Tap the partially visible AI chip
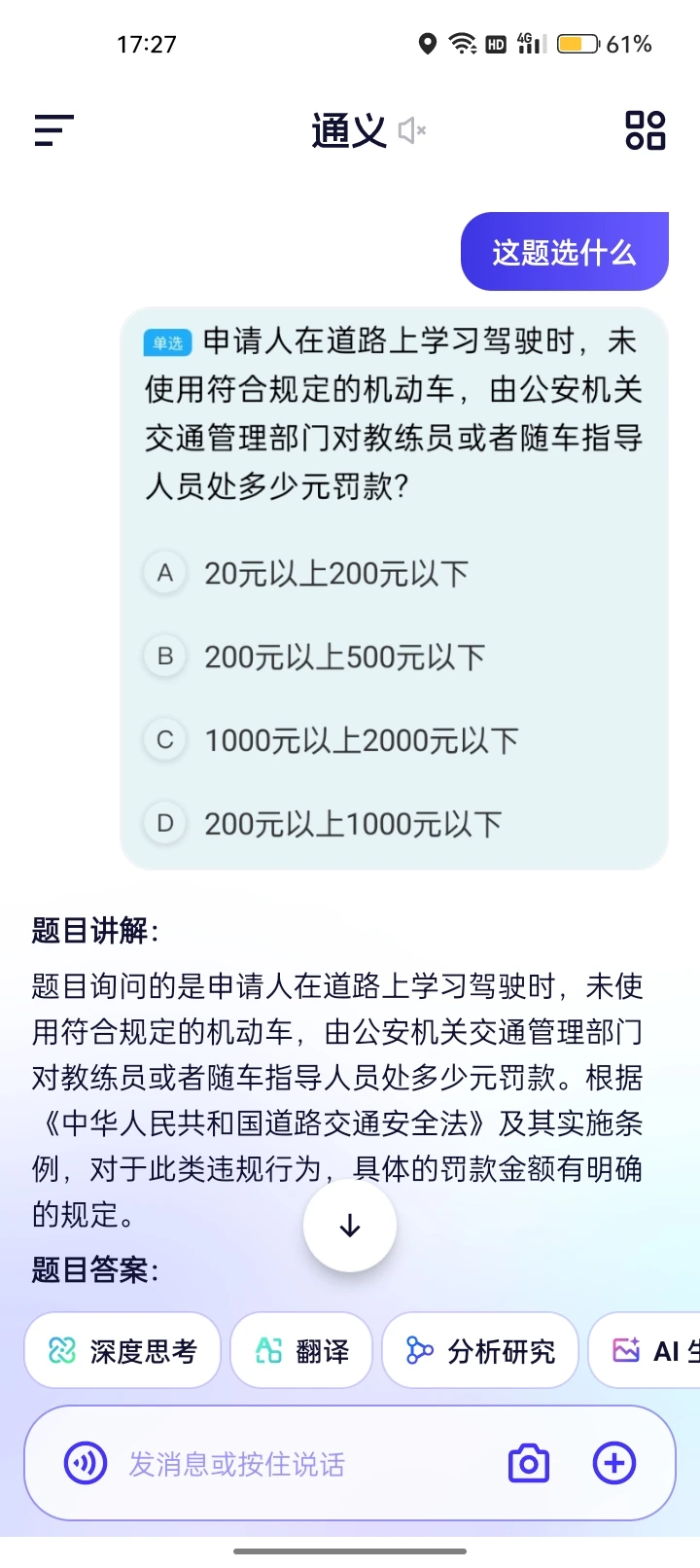This screenshot has width=700, height=1568. click(x=645, y=1351)
